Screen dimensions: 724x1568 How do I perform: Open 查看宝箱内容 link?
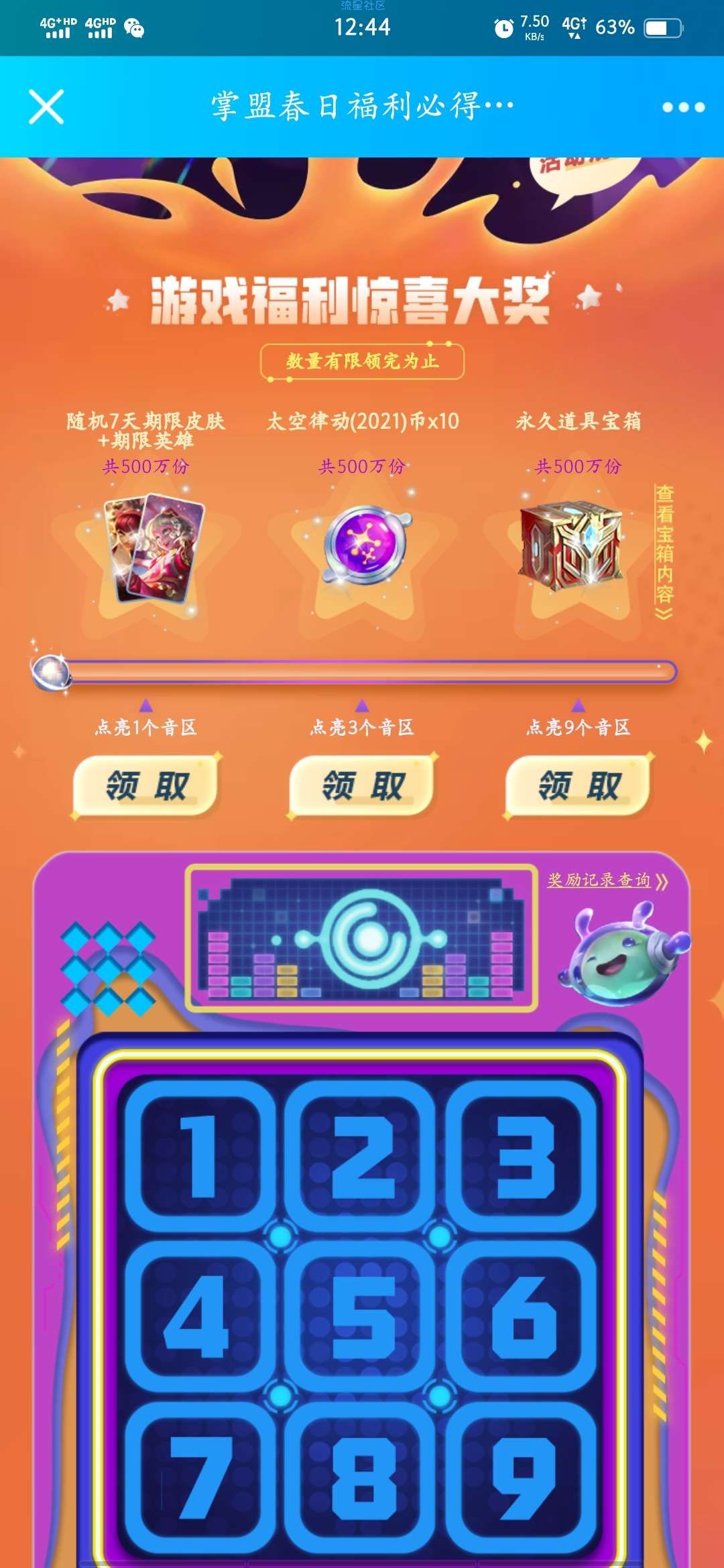(664, 552)
